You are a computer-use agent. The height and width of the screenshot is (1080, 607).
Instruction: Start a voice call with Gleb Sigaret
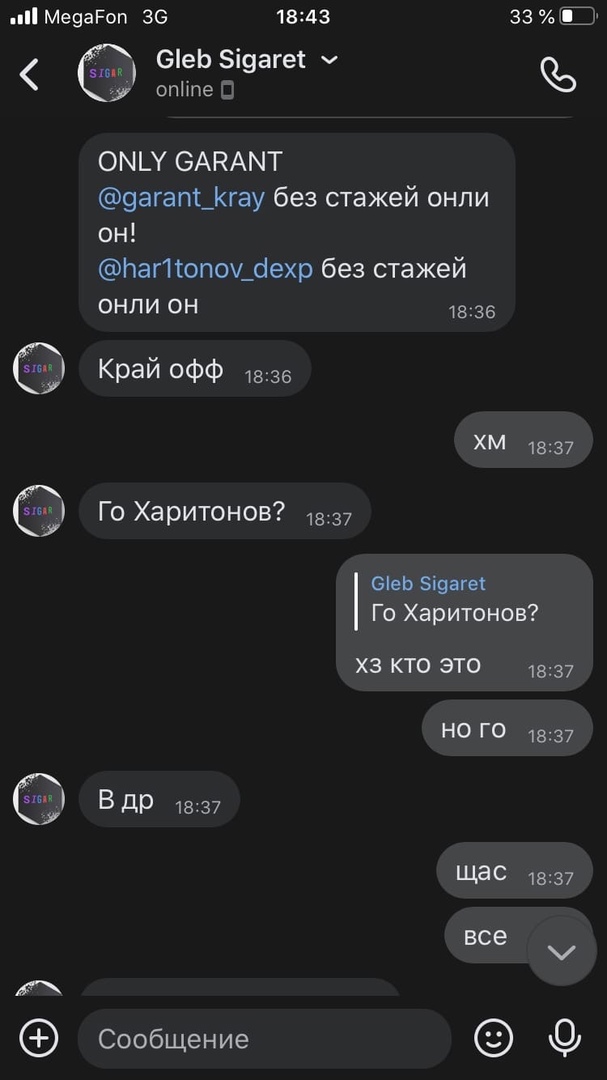pos(557,74)
